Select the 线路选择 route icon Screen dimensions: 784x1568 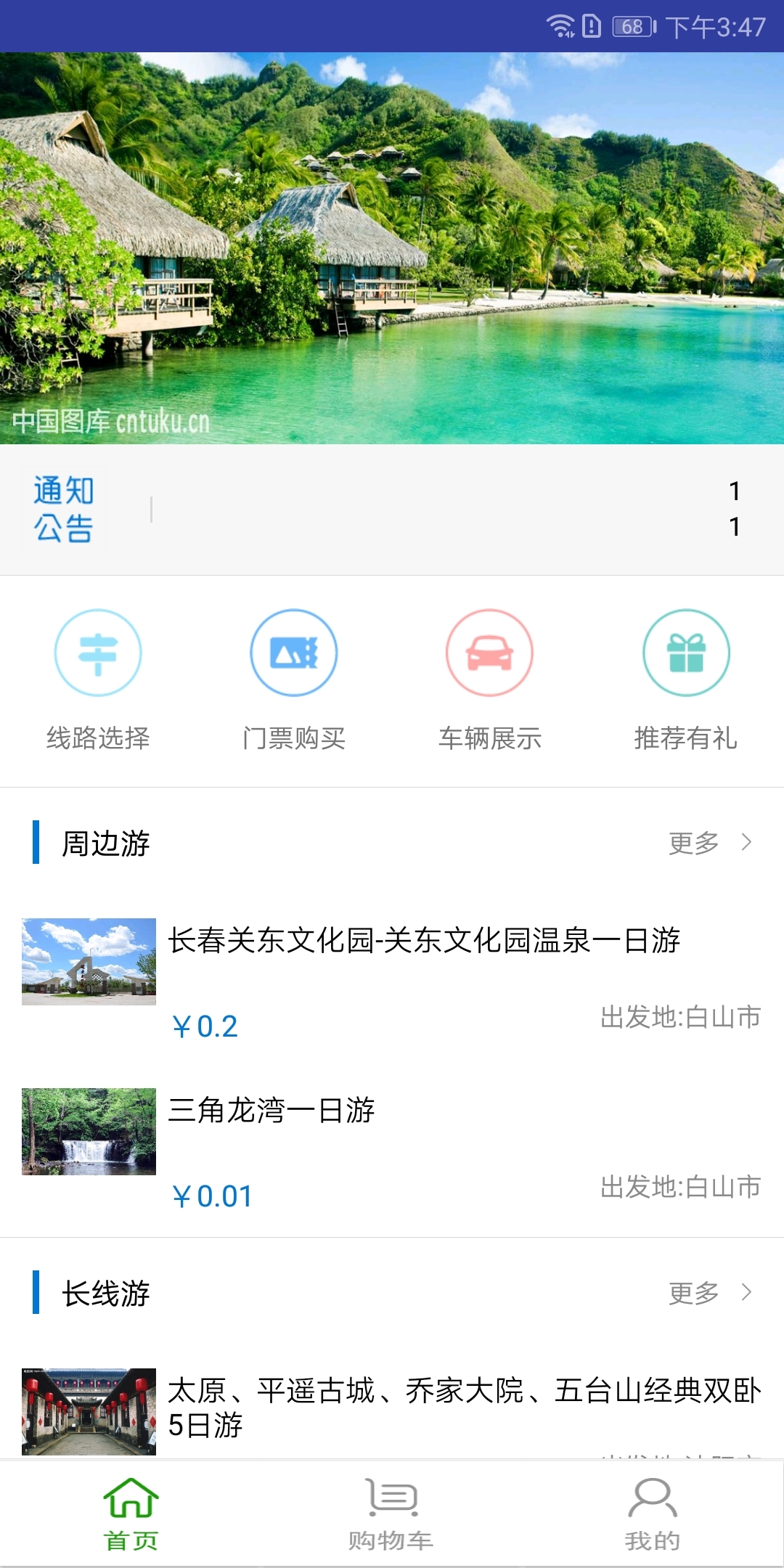click(x=98, y=653)
